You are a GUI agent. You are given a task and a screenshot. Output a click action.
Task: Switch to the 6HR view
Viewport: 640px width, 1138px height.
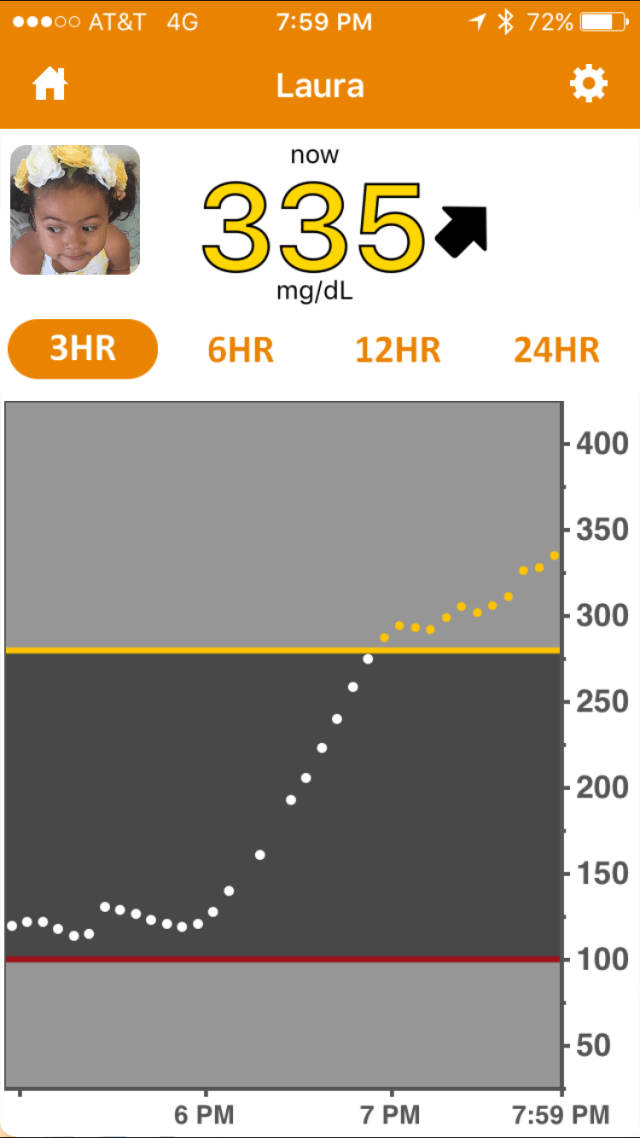240,350
